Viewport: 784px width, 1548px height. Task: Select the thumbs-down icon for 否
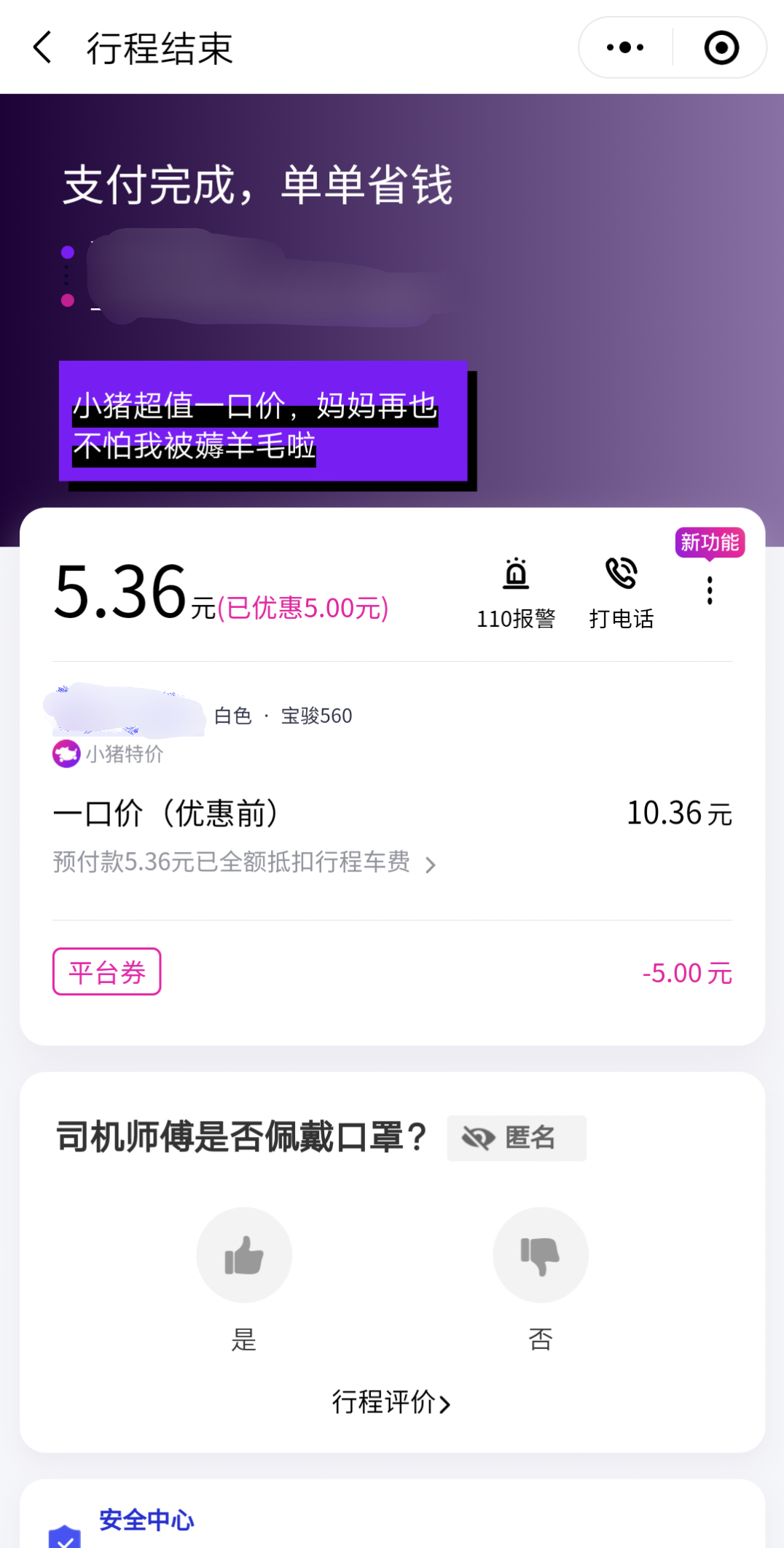(x=540, y=1254)
